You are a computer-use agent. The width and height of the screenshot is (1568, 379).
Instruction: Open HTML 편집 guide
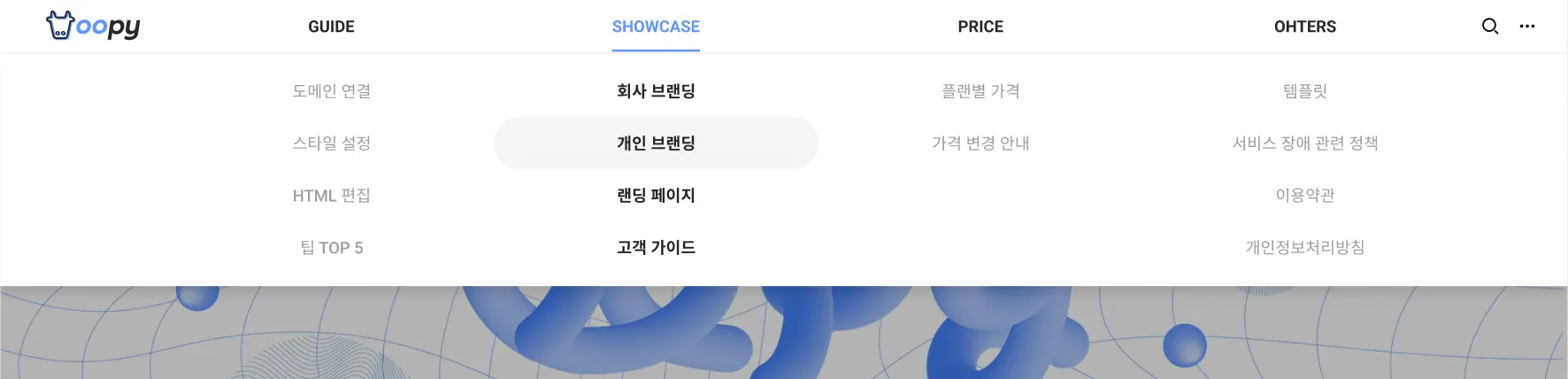tap(331, 196)
